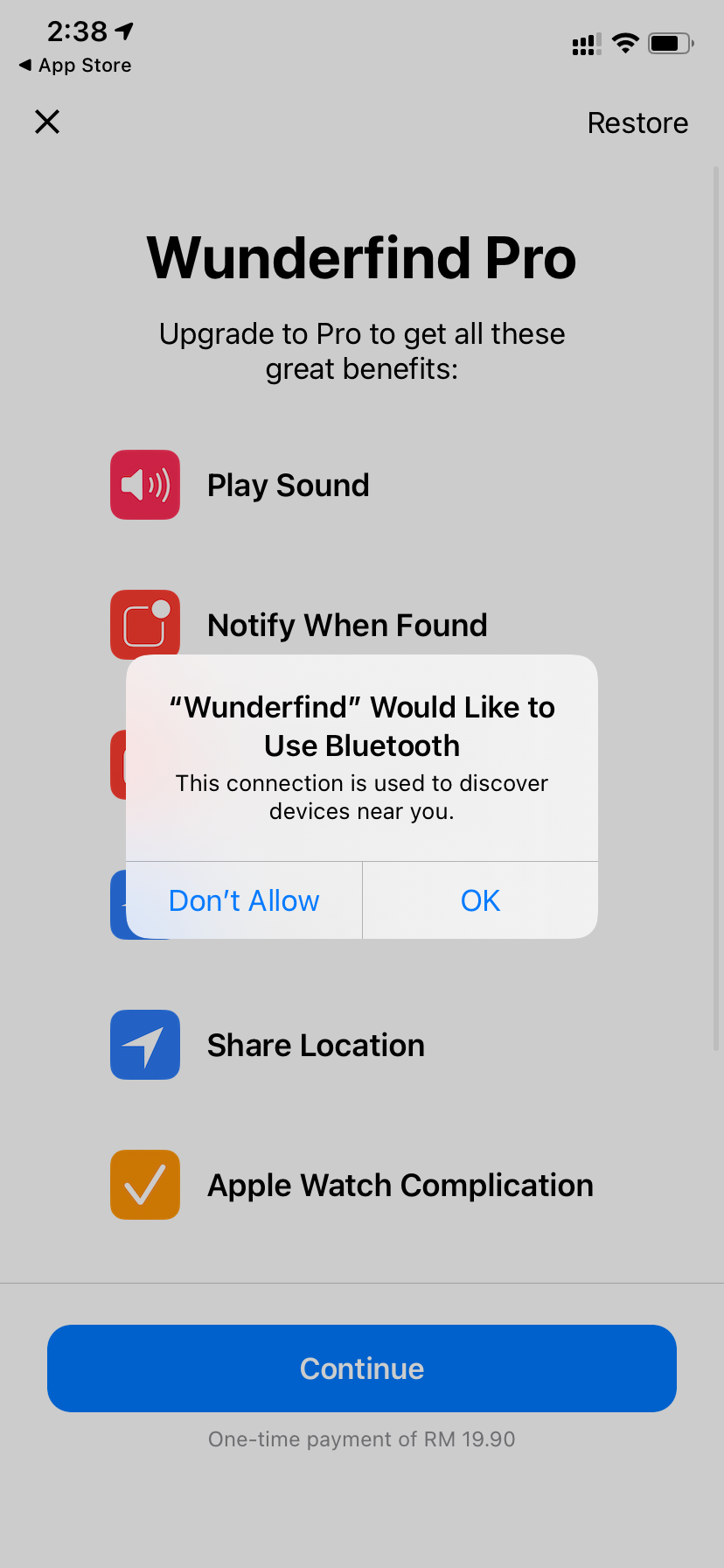Close the Wunderfind Pro upgrade screen
The image size is (724, 1568).
(47, 122)
